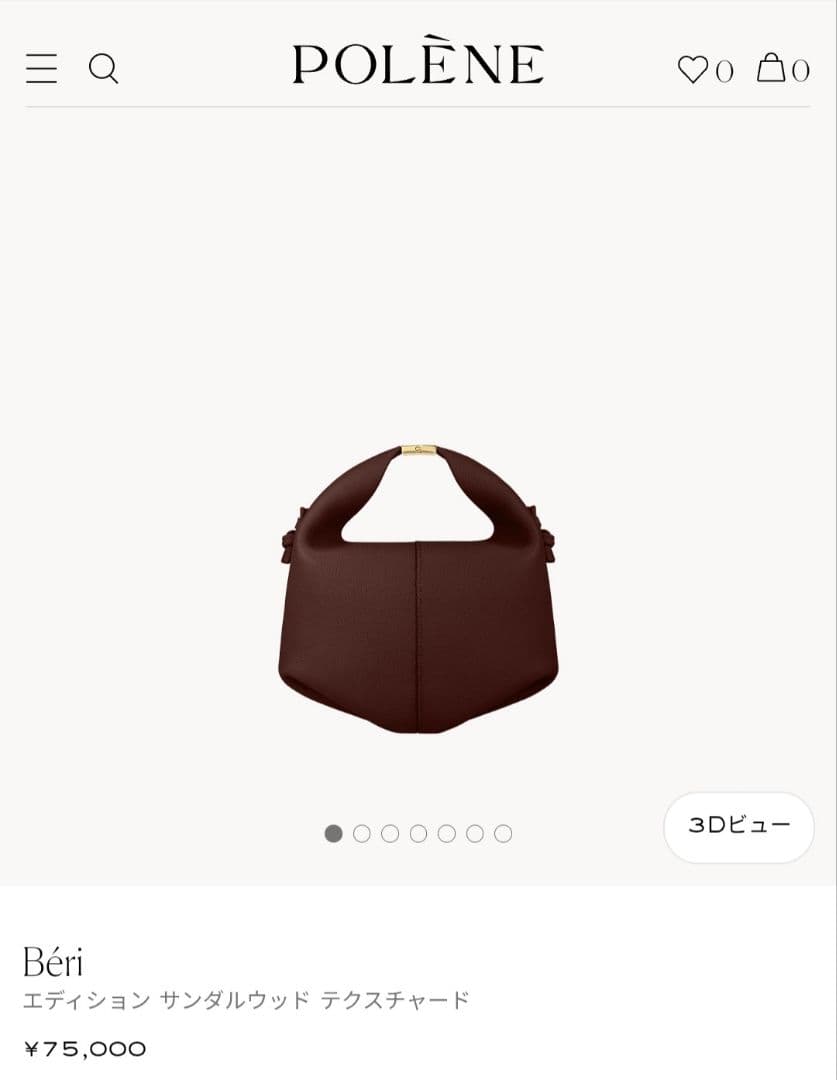Screen dimensions: 837x1080
Task: Select the second carousel dot
Action: coord(361,833)
